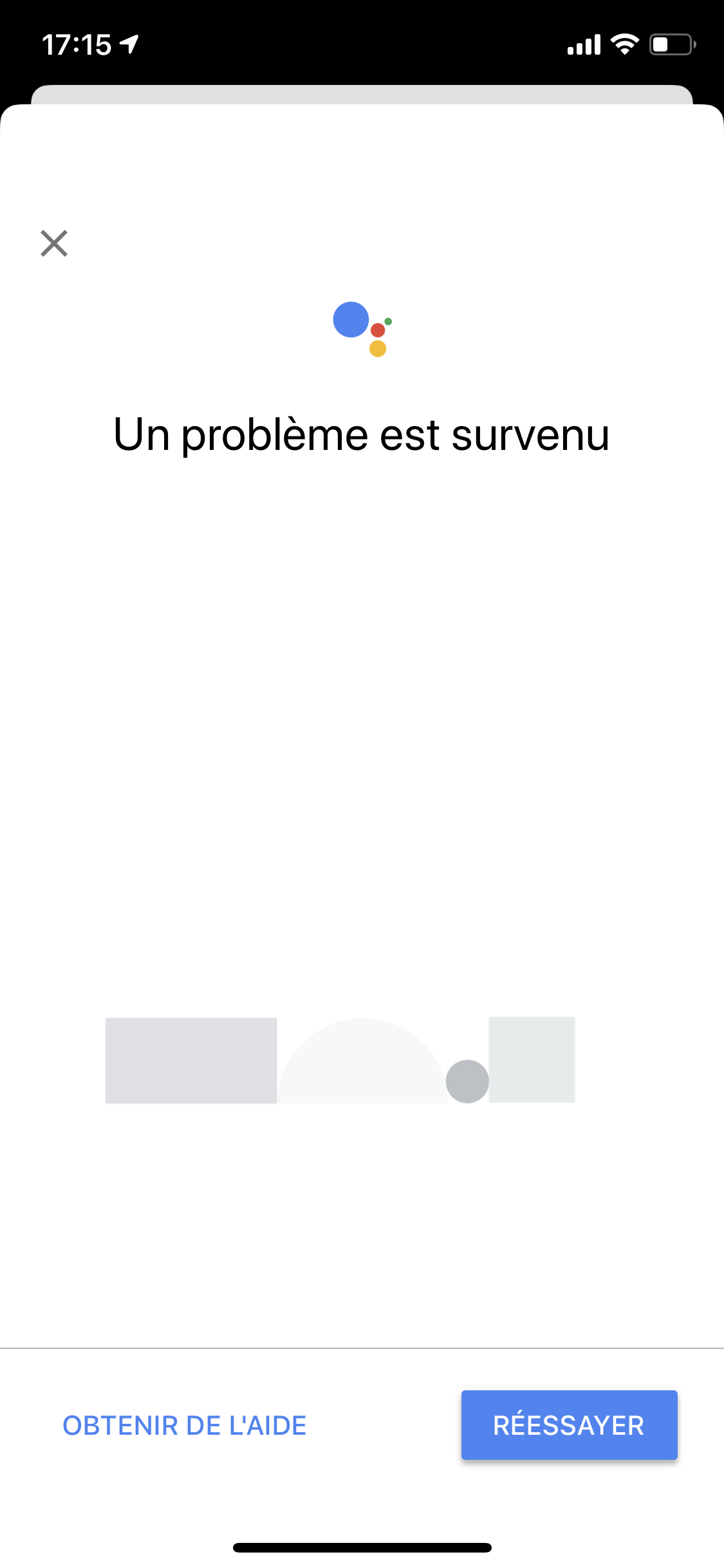Close the error screen with the X
724x1568 pixels.
pos(54,243)
